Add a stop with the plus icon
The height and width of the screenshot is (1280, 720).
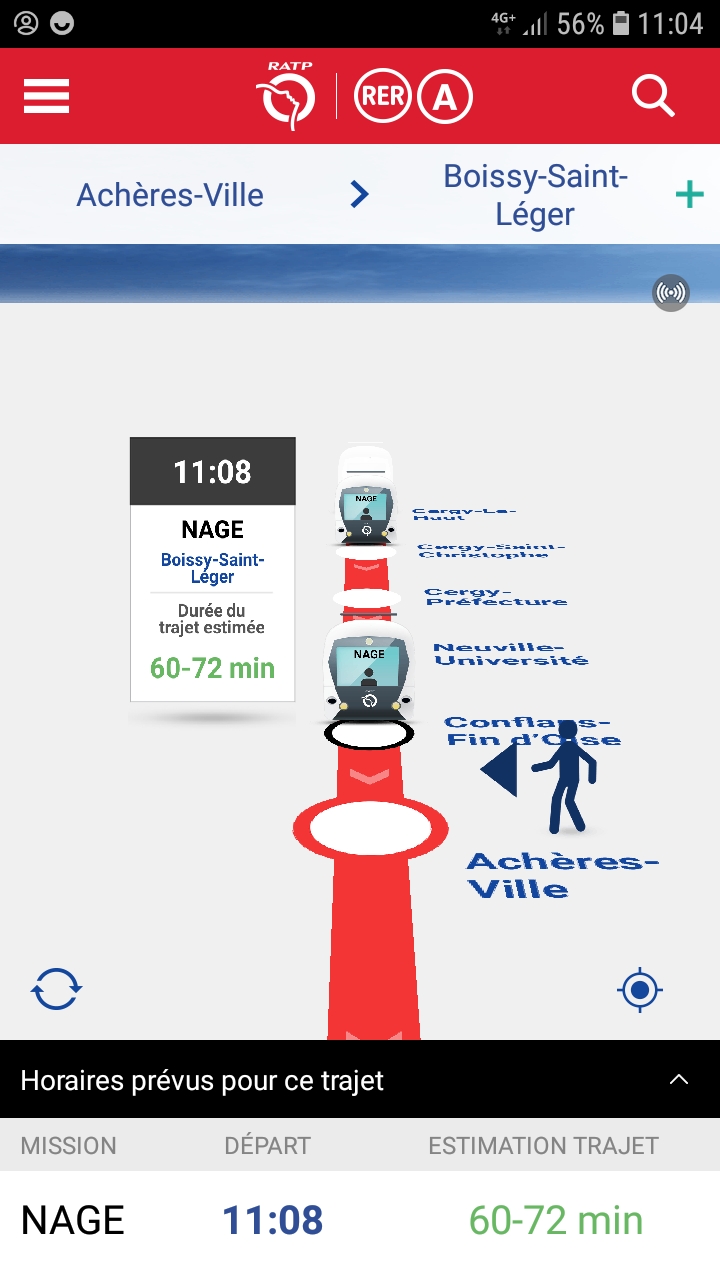tap(689, 194)
